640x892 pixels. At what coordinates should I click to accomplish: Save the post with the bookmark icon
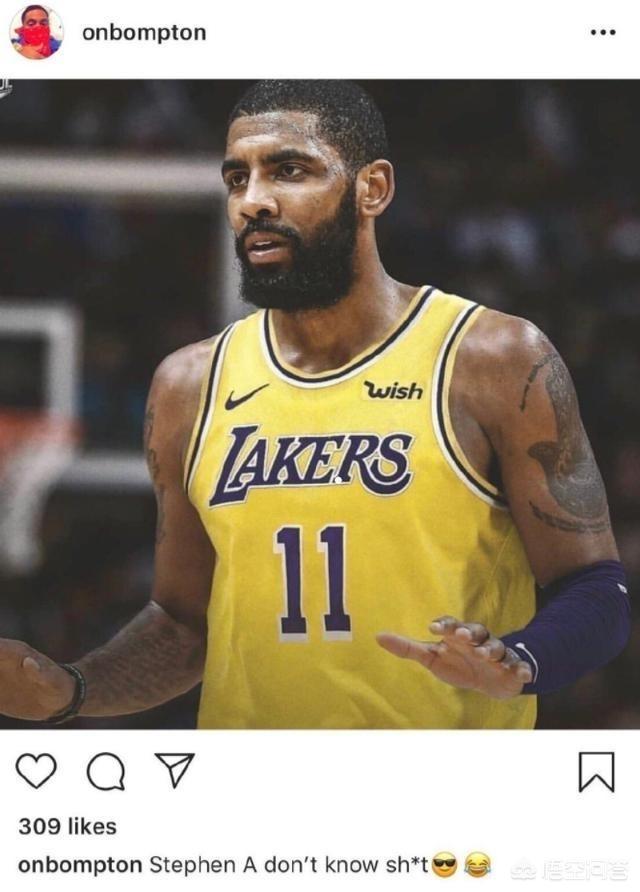click(596, 771)
